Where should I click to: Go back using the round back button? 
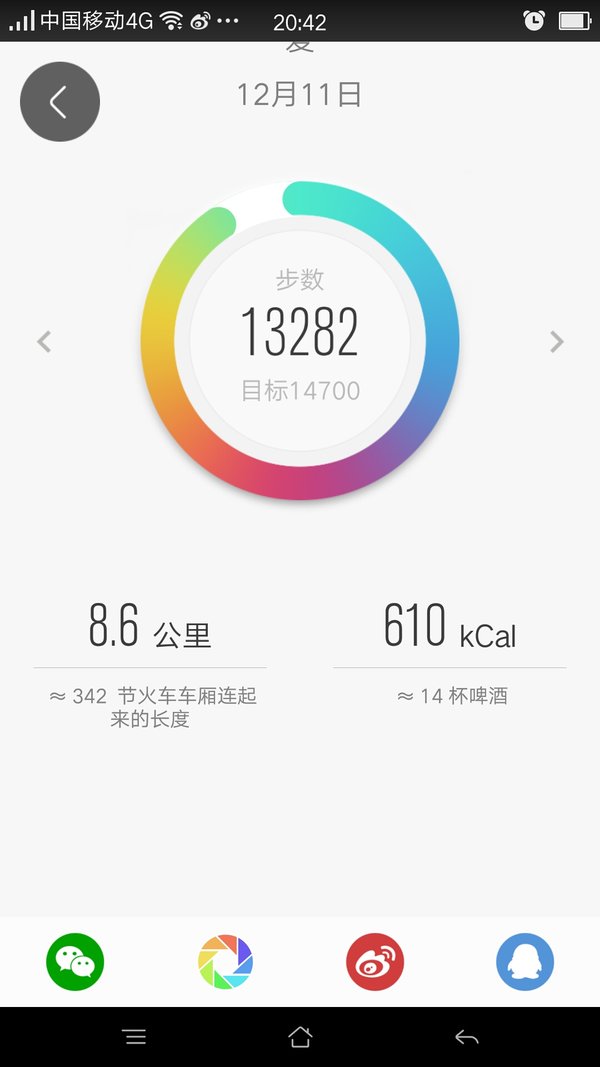click(60, 102)
